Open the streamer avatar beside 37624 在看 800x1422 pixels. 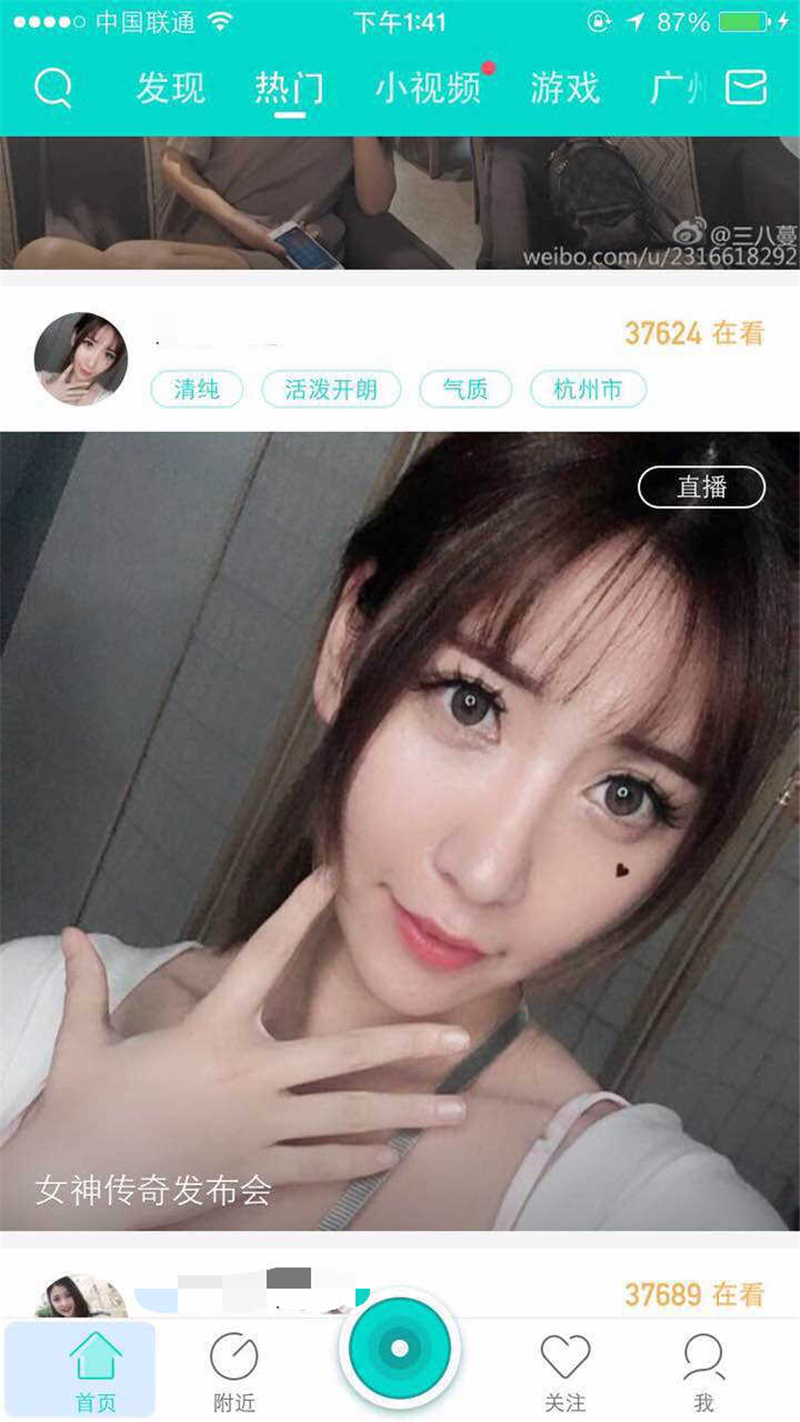[81, 359]
